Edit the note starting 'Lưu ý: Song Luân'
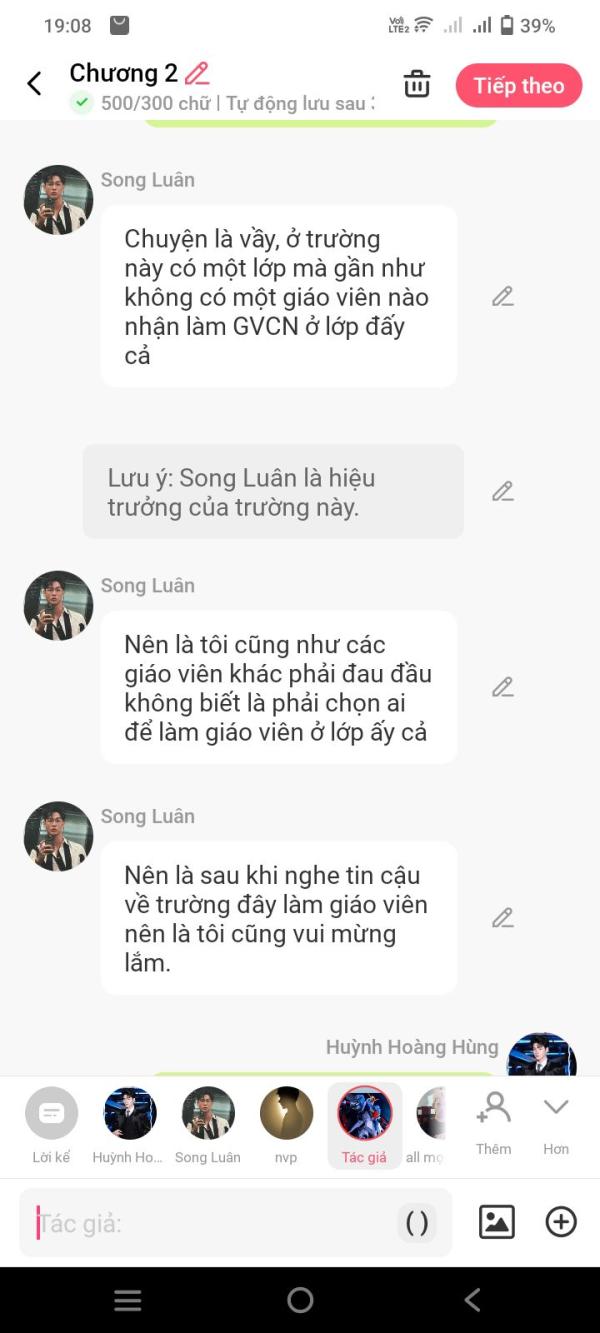The width and height of the screenshot is (600, 1333). click(x=502, y=492)
